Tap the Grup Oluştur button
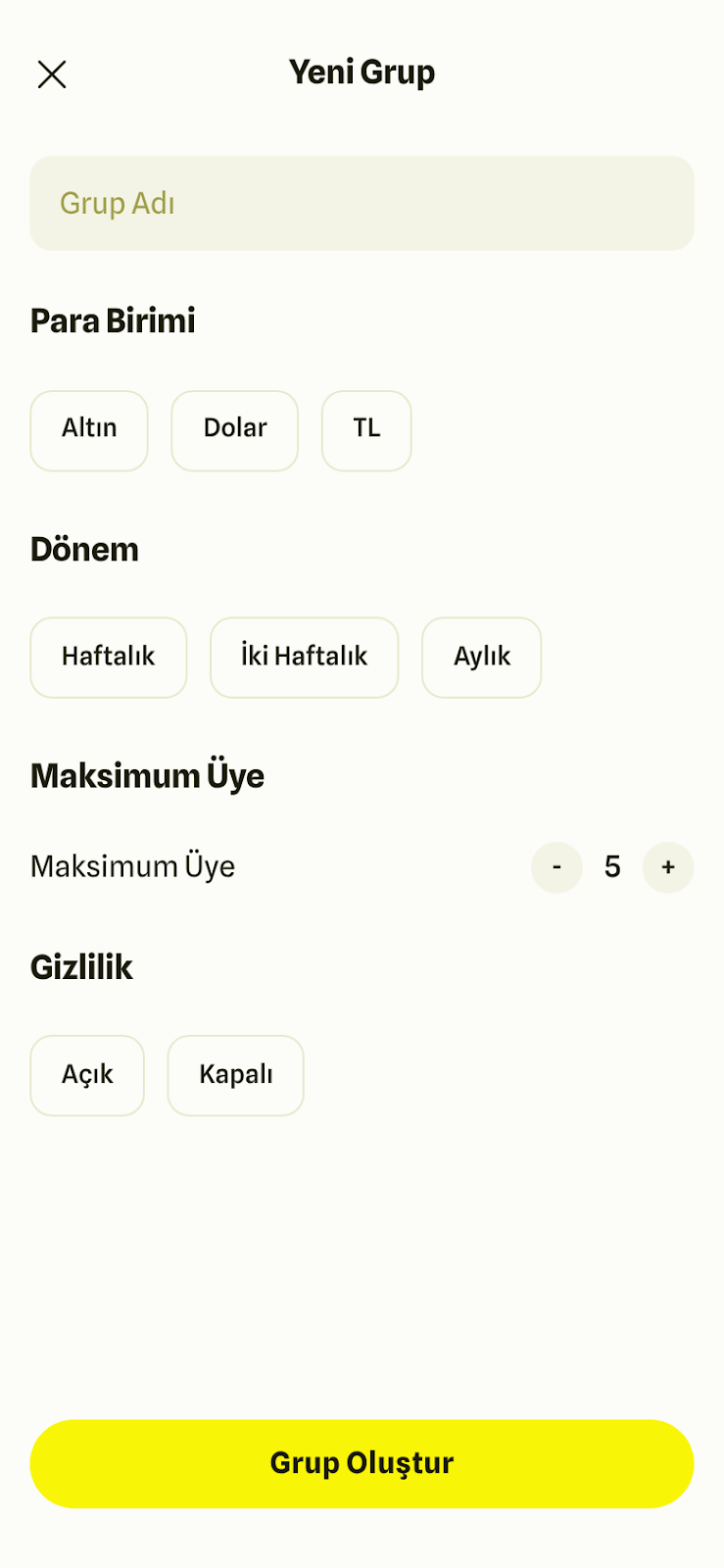This screenshot has height=1568, width=724. pos(362,1462)
